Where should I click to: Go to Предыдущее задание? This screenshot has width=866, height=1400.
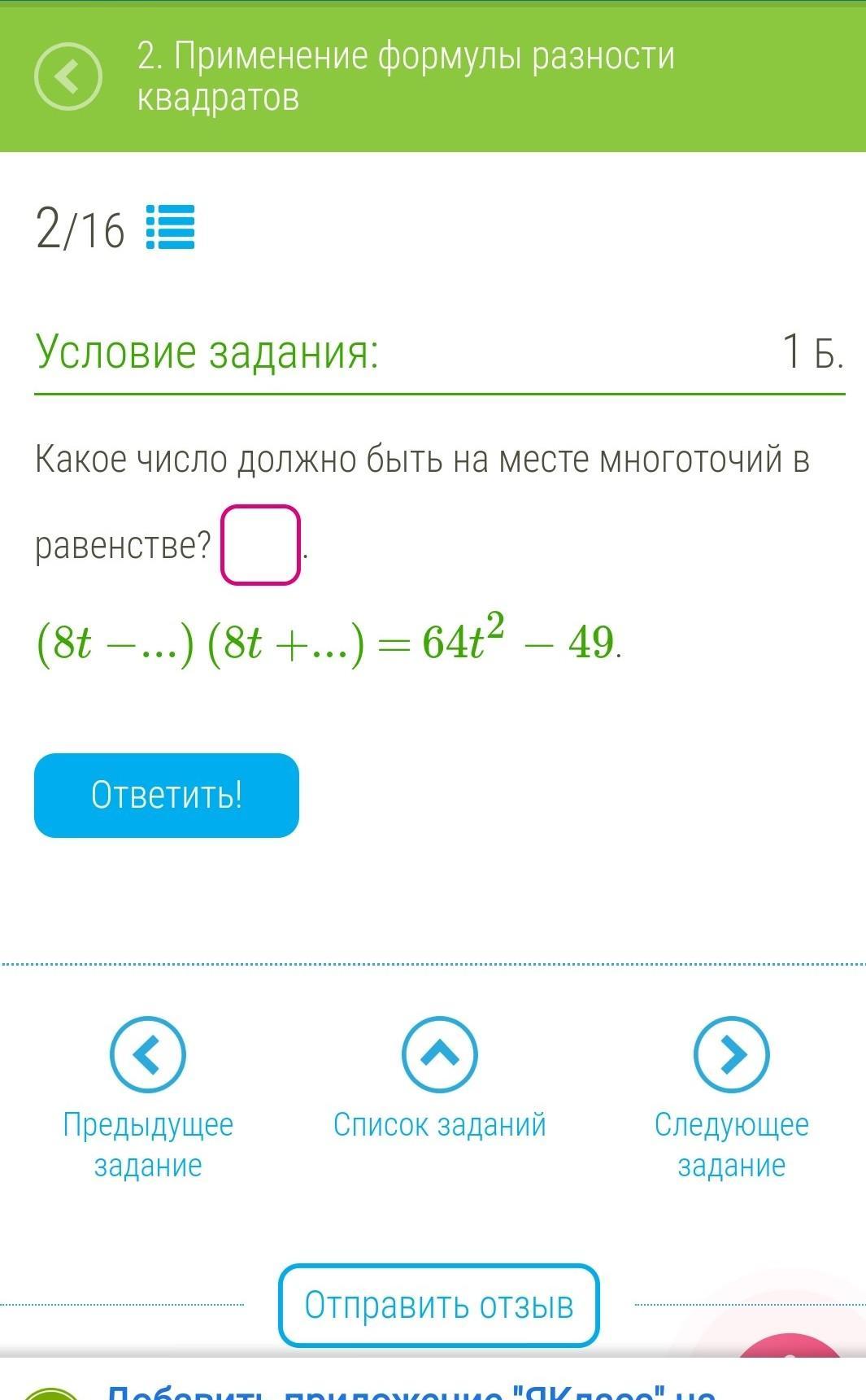(148, 1099)
